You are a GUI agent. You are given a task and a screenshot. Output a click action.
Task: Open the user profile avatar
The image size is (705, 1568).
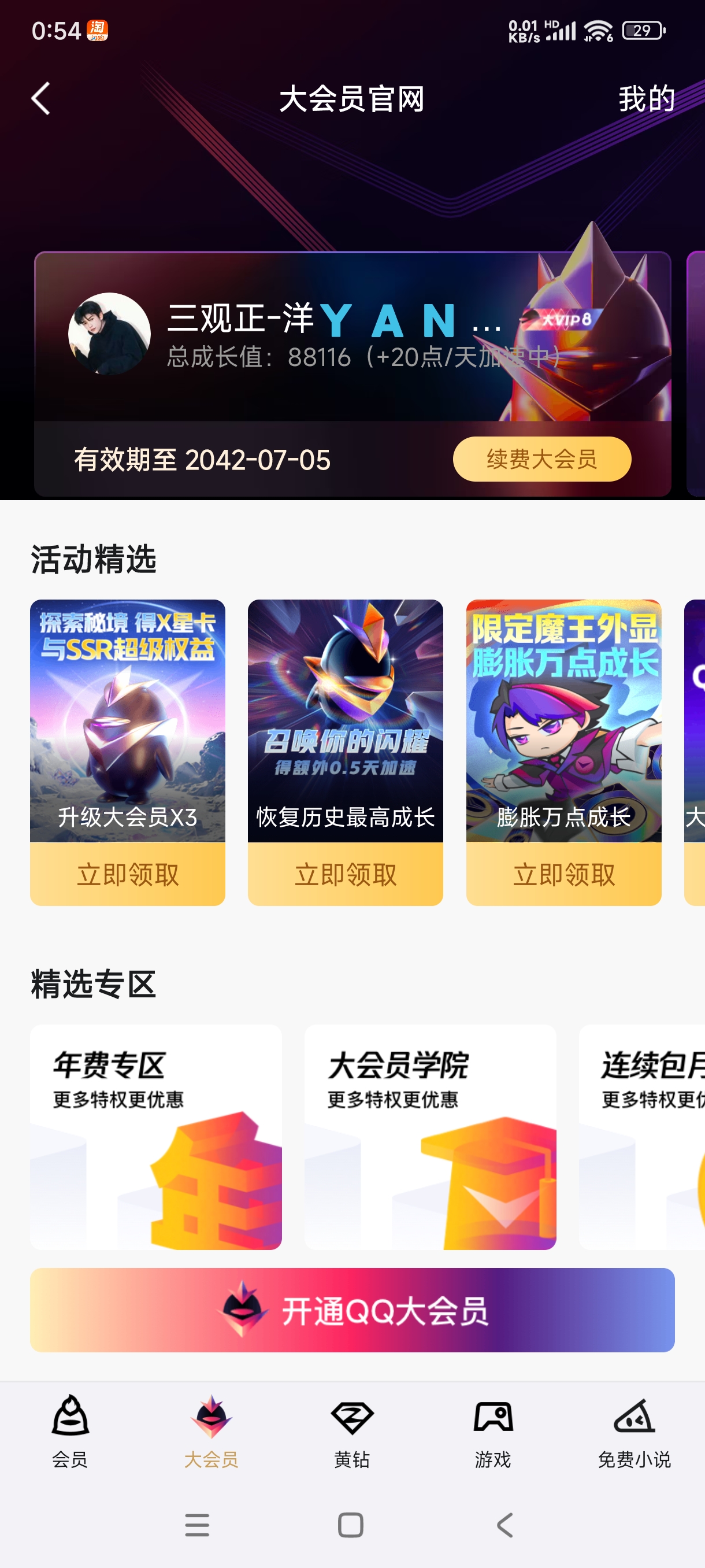109,334
